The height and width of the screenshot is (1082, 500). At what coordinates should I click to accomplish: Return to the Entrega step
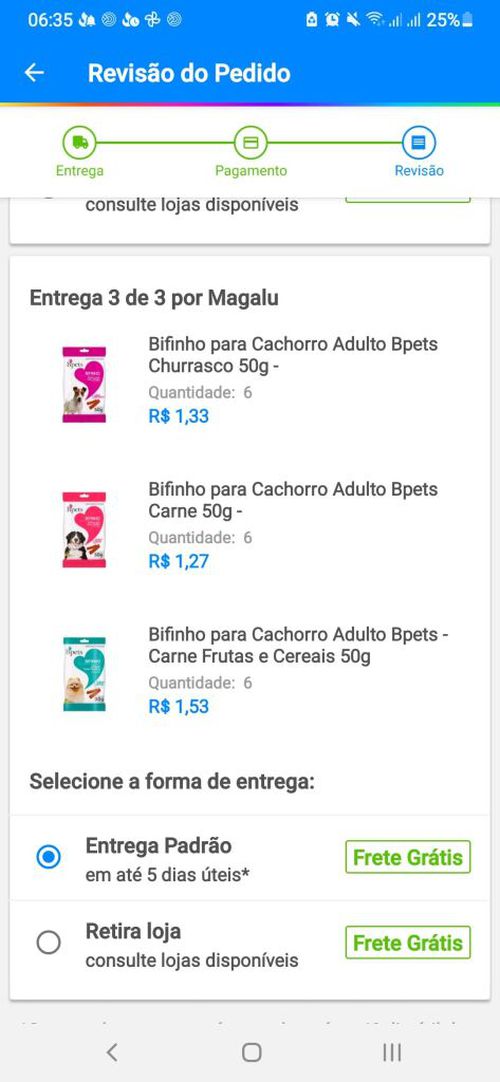pyautogui.click(x=80, y=153)
